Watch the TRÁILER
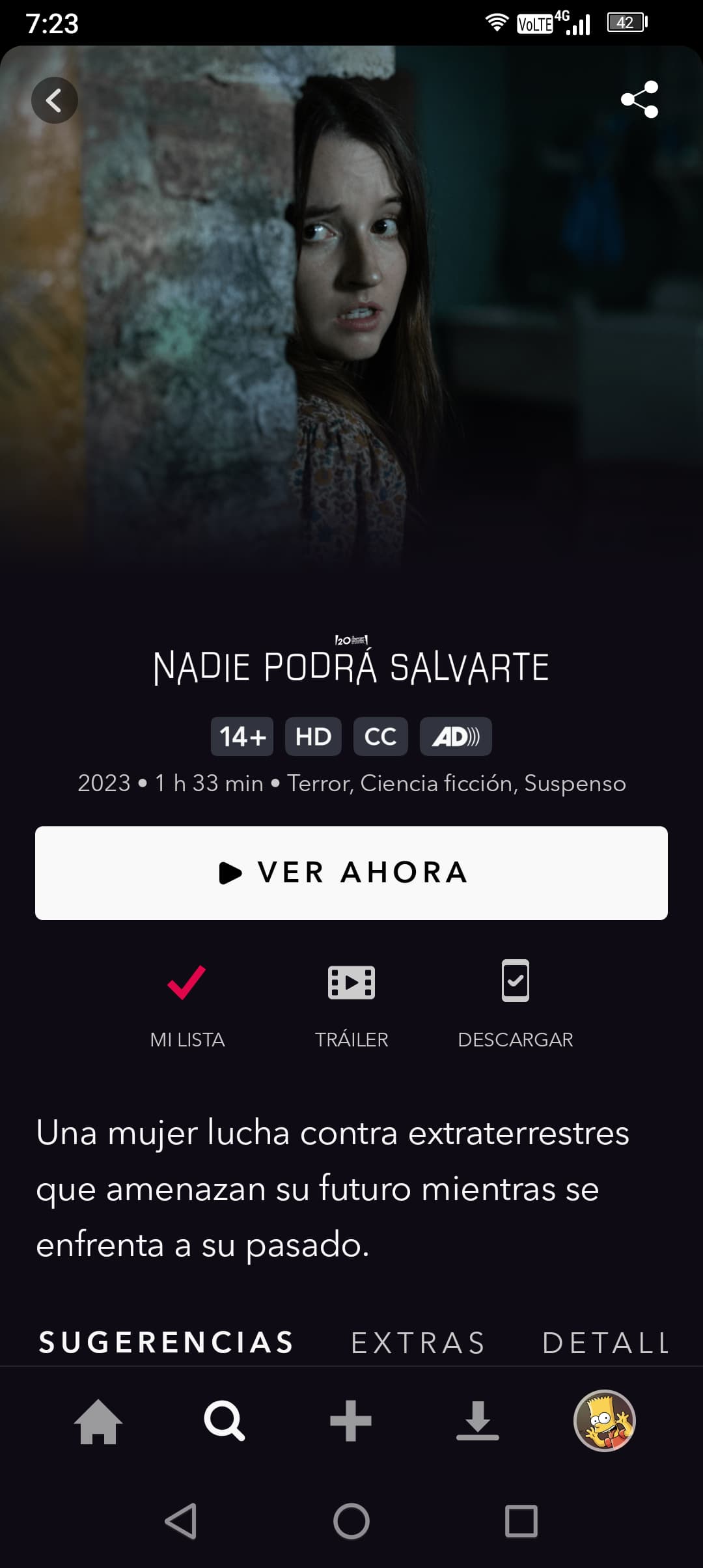This screenshot has width=703, height=1568. (351, 1003)
